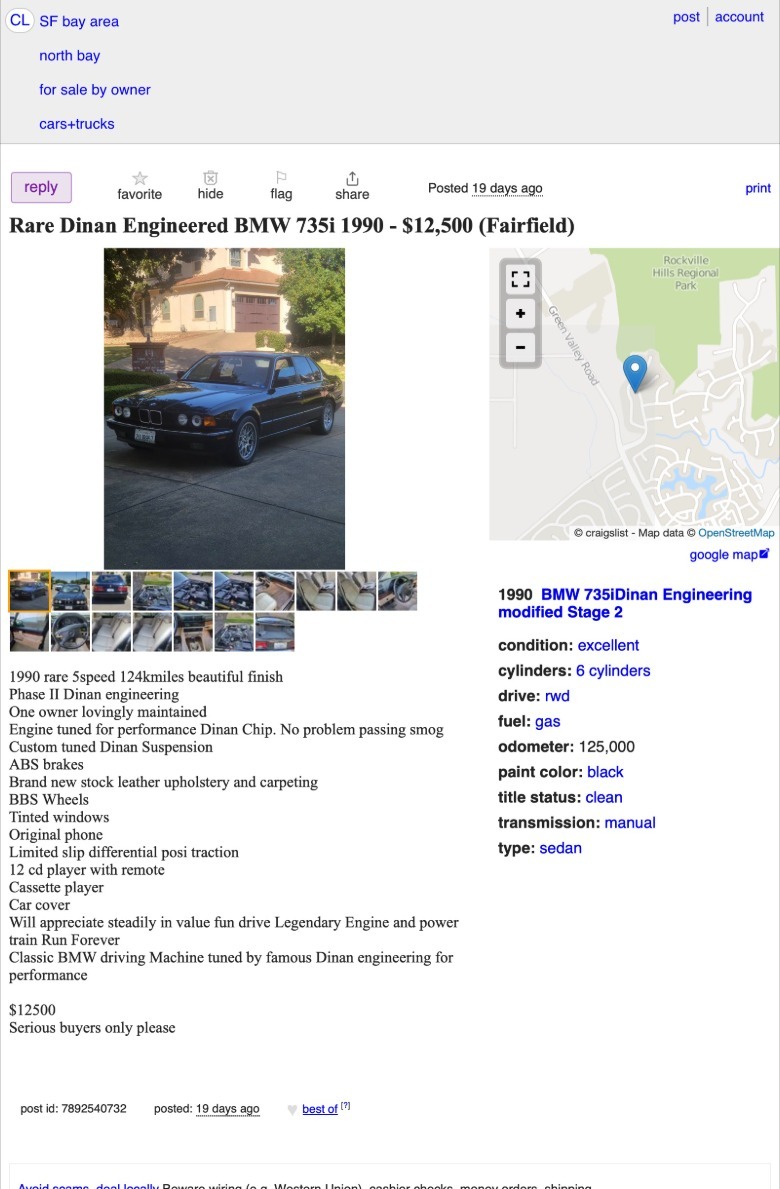The image size is (780, 1189).
Task: Zoom in on the map
Action: click(520, 314)
